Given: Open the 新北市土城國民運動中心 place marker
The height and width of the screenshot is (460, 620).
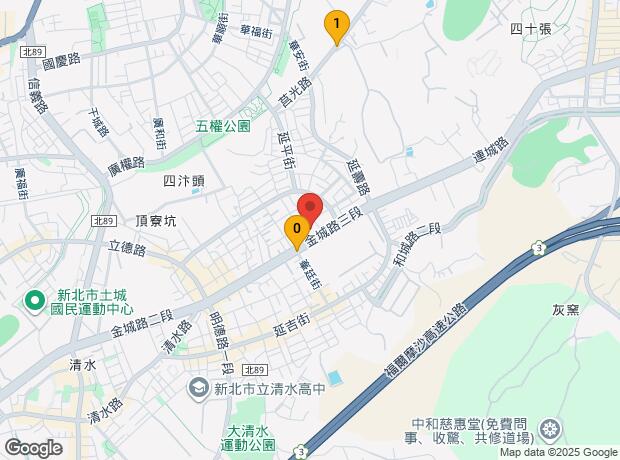Looking at the screenshot, I should pos(33,299).
